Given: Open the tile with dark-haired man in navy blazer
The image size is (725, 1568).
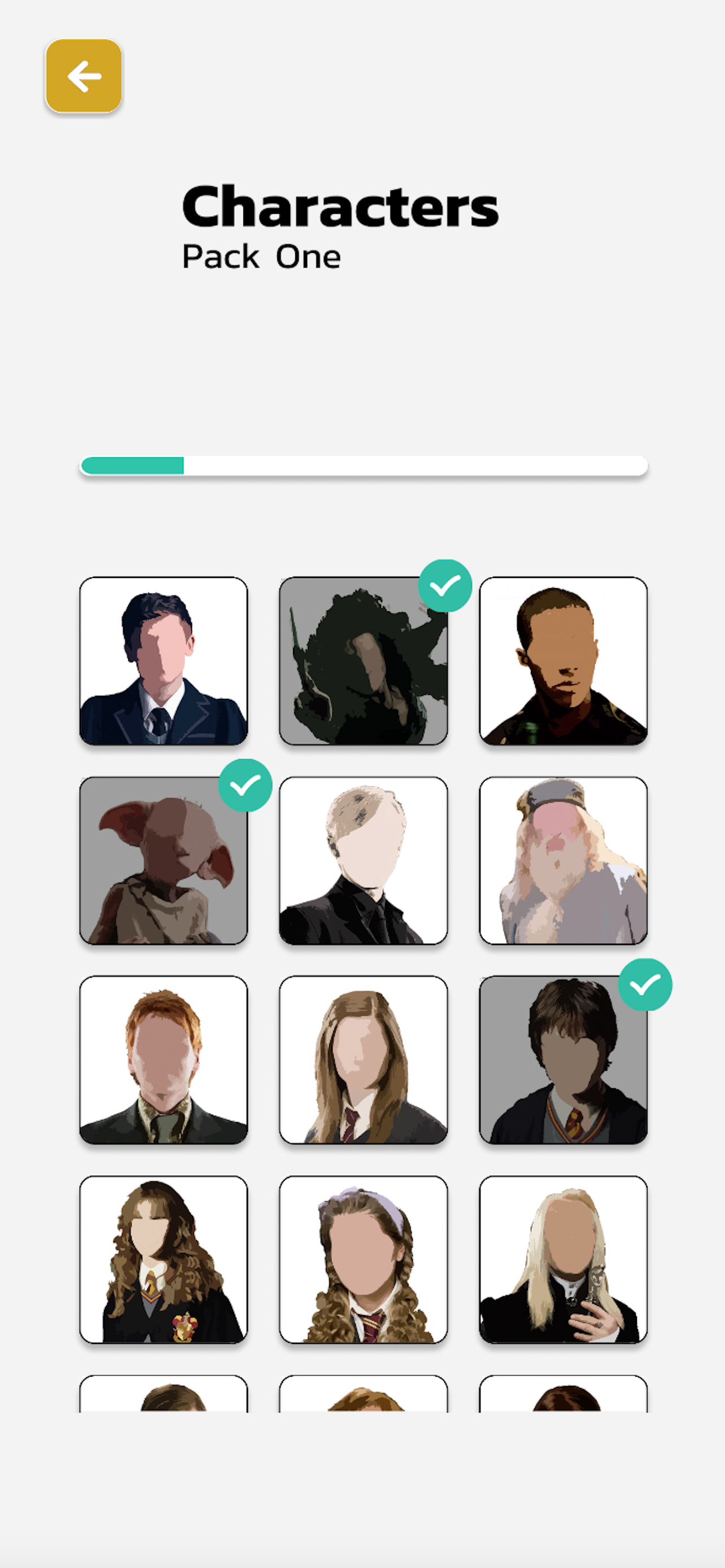Looking at the screenshot, I should click(164, 660).
